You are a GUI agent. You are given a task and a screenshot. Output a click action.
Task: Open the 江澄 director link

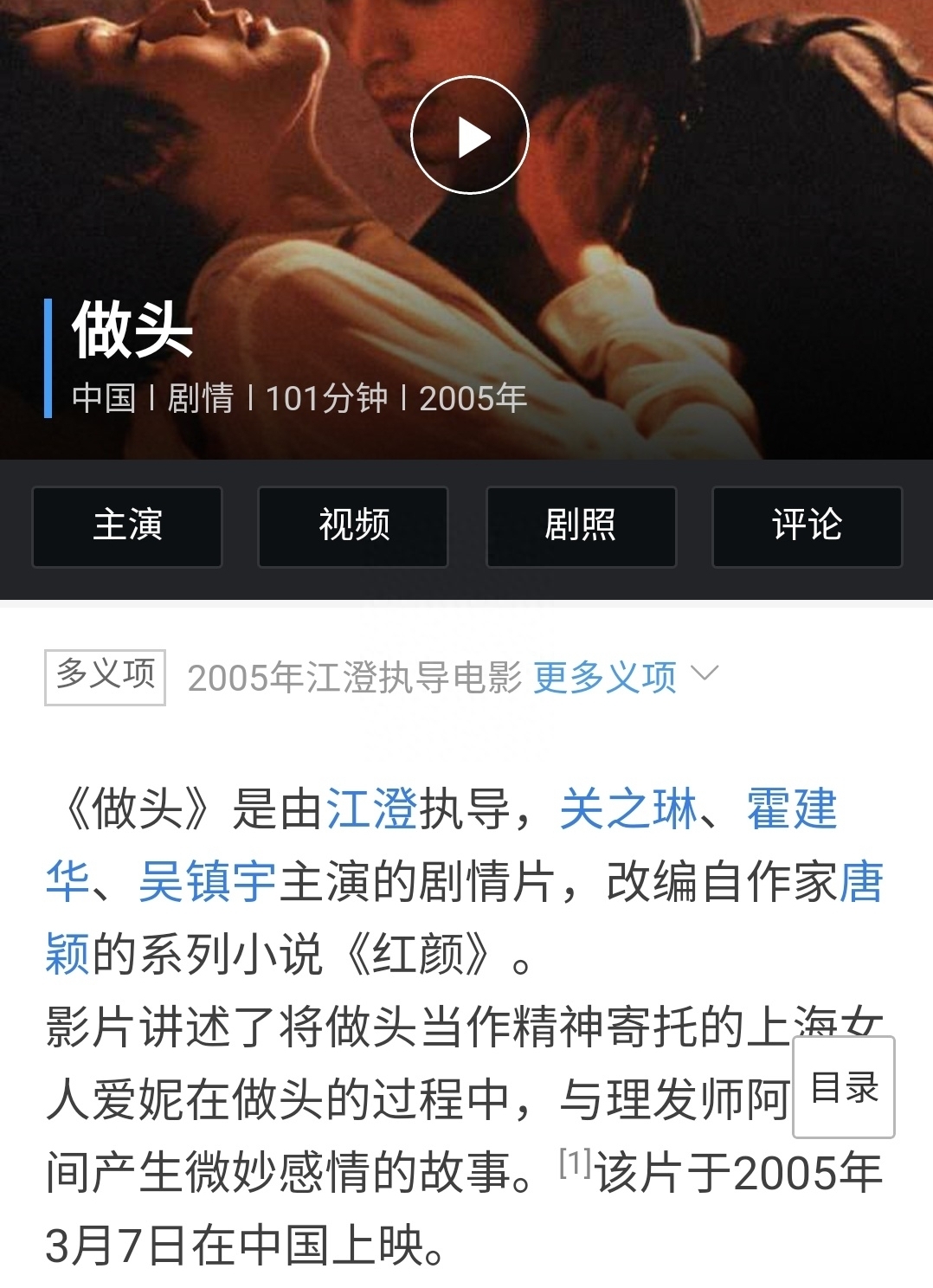pyautogui.click(x=372, y=810)
